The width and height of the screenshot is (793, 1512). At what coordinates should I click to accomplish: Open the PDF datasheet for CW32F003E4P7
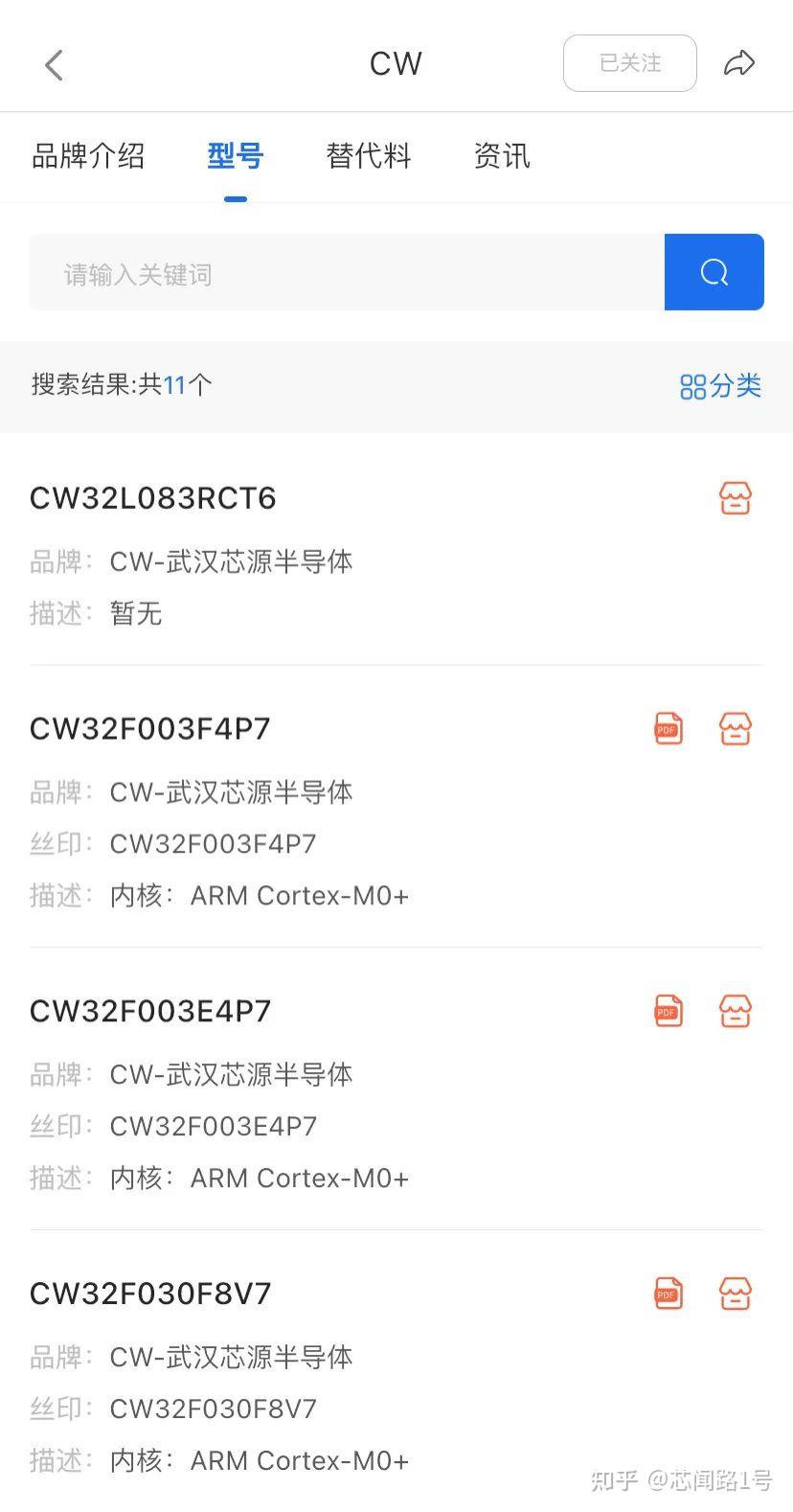click(x=668, y=1011)
